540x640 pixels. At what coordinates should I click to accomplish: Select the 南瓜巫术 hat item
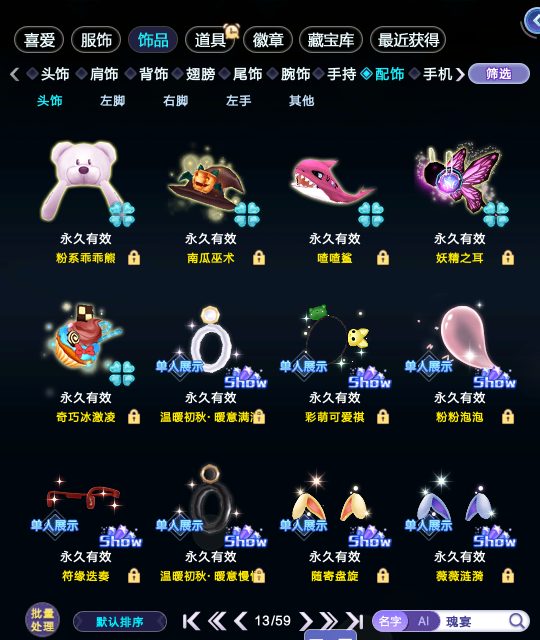(x=211, y=202)
